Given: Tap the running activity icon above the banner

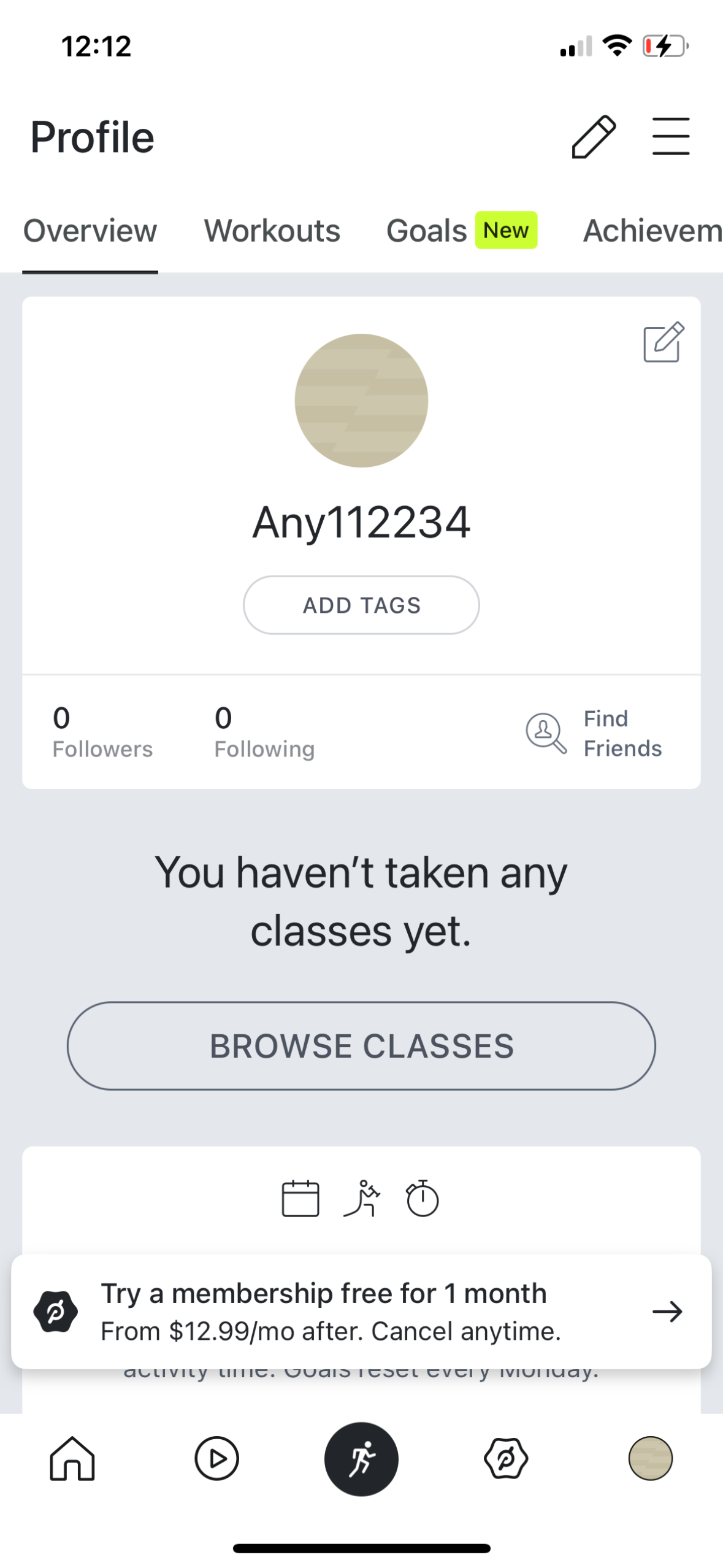Looking at the screenshot, I should 362,1197.
